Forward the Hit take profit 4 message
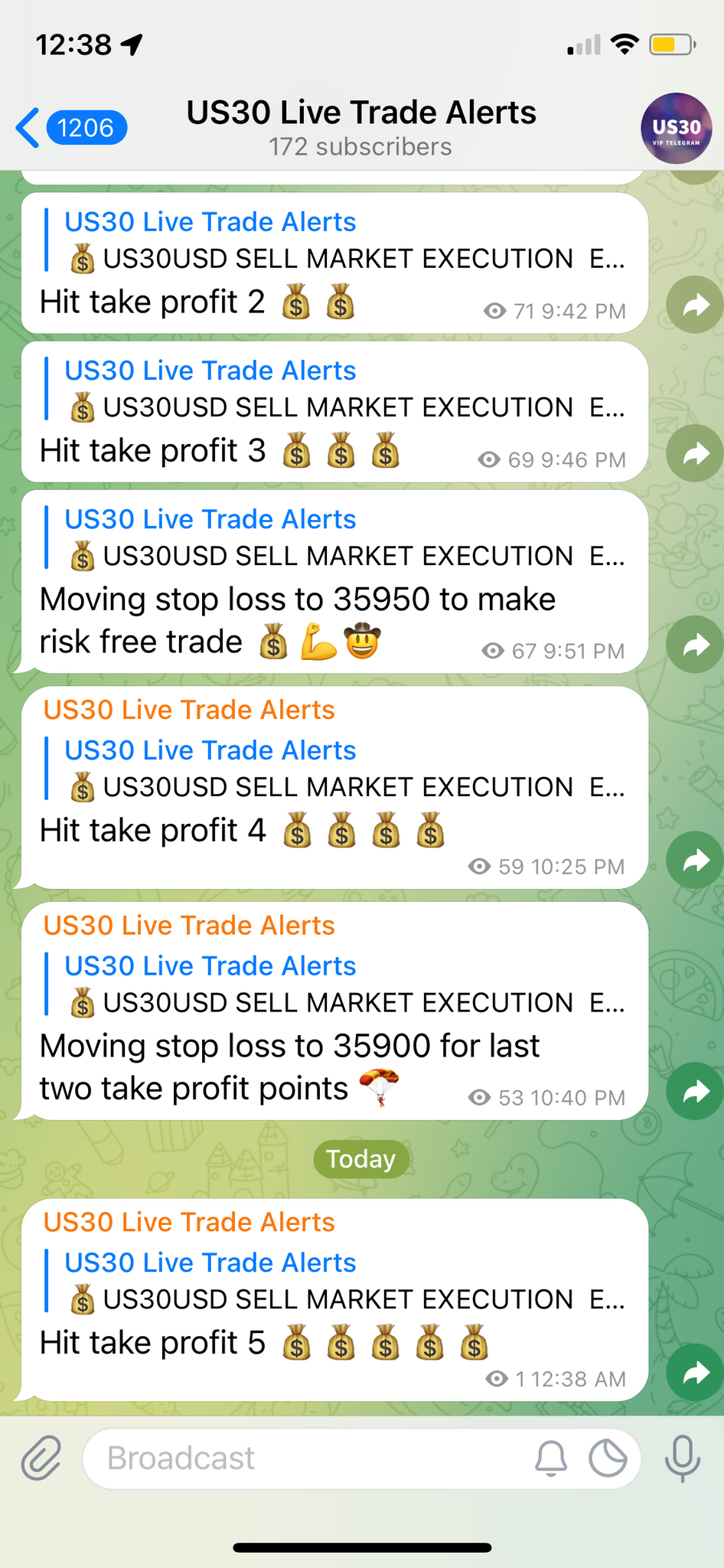Viewport: 724px width, 1568px height. [695, 860]
